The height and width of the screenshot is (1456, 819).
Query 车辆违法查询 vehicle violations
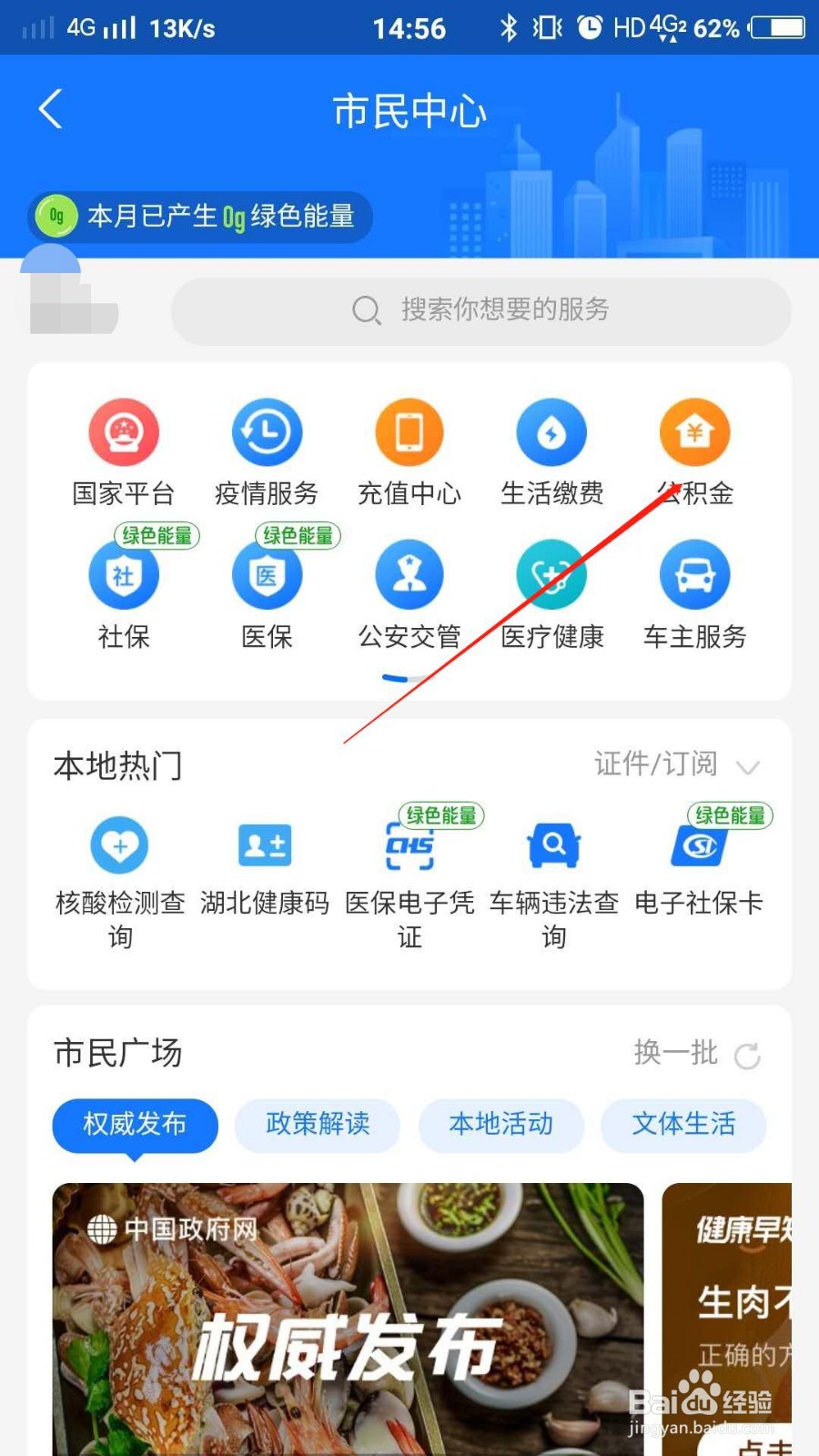click(553, 844)
